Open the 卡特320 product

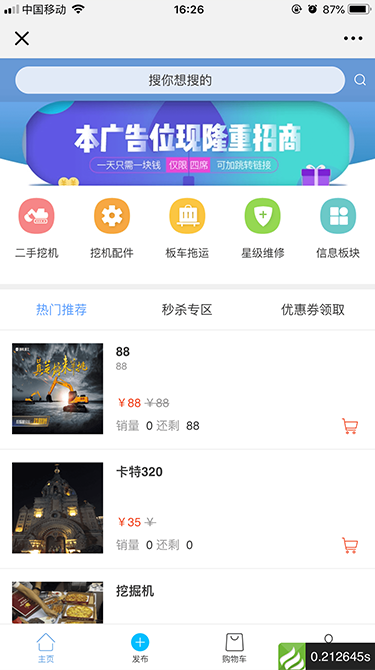pos(188,508)
